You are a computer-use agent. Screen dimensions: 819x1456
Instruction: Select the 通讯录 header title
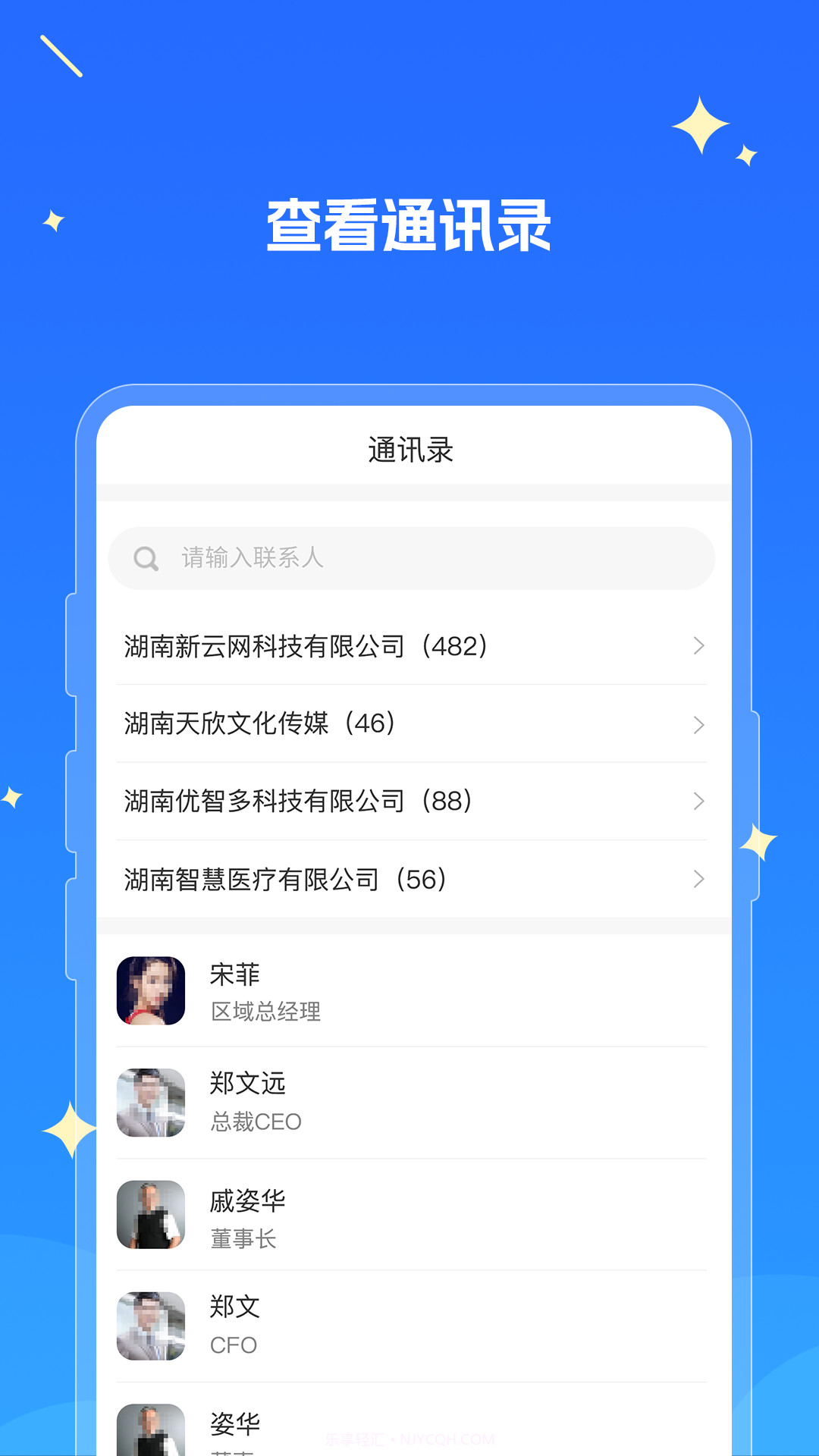[x=409, y=449]
